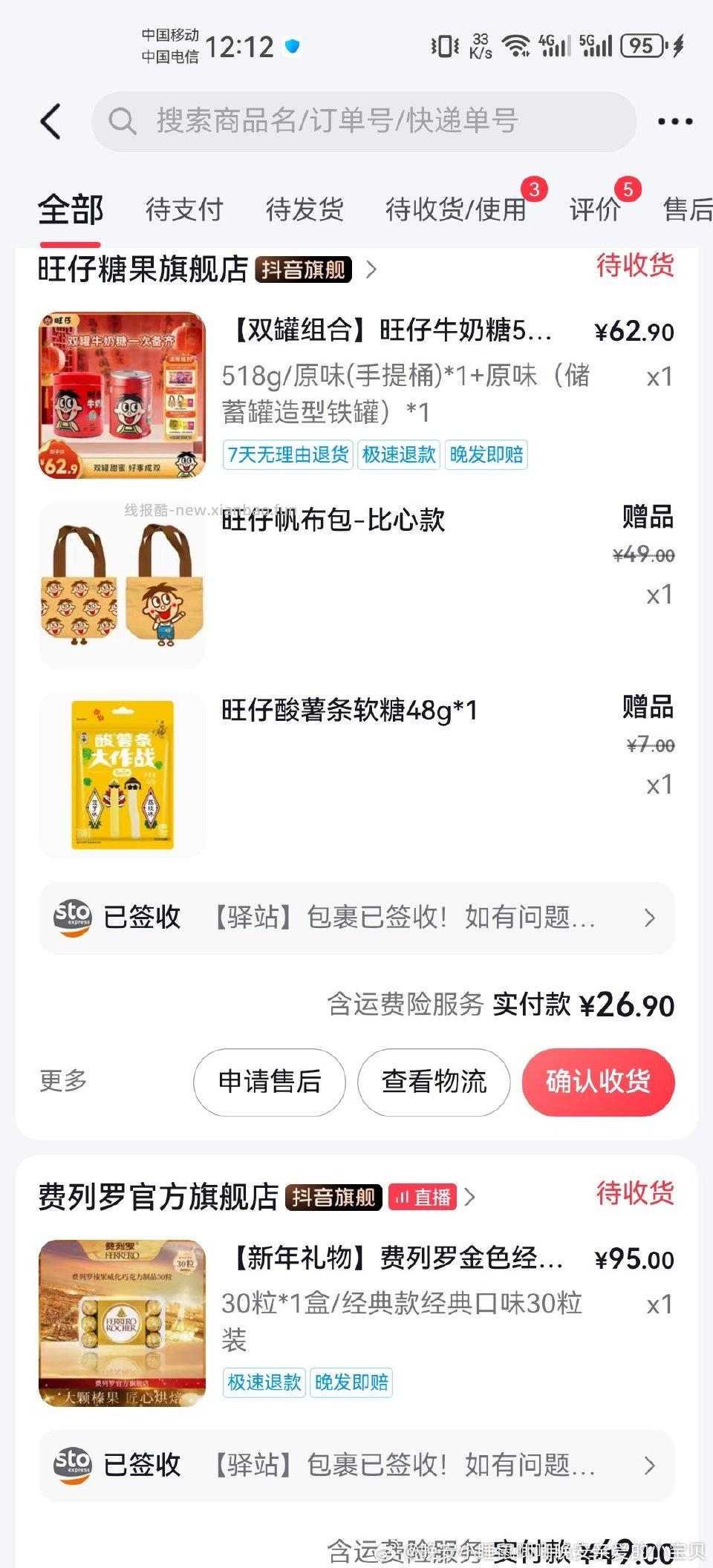Open the 评价 tab
The width and height of the screenshot is (713, 1568).
click(x=594, y=209)
